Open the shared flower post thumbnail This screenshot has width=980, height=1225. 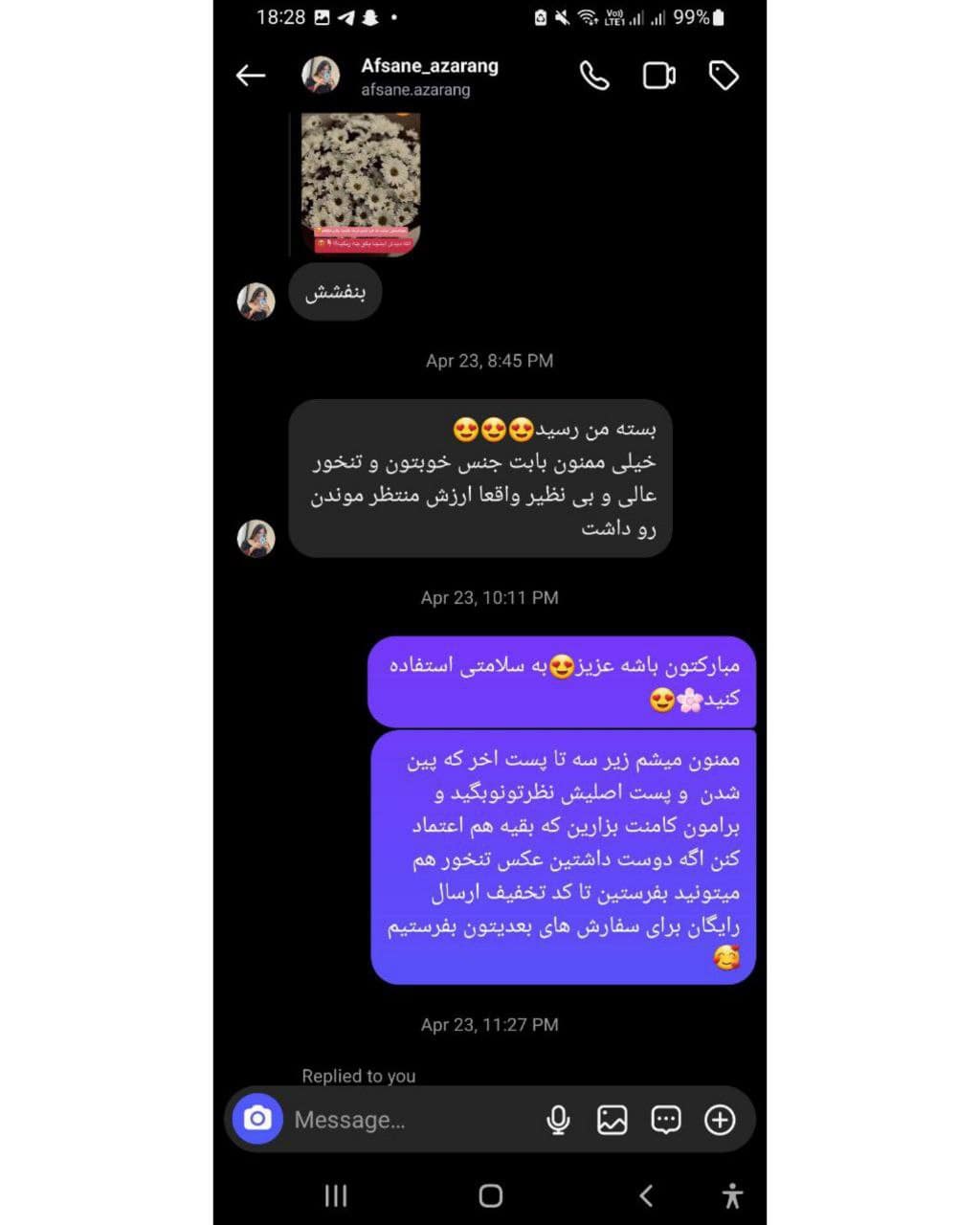[x=361, y=184]
